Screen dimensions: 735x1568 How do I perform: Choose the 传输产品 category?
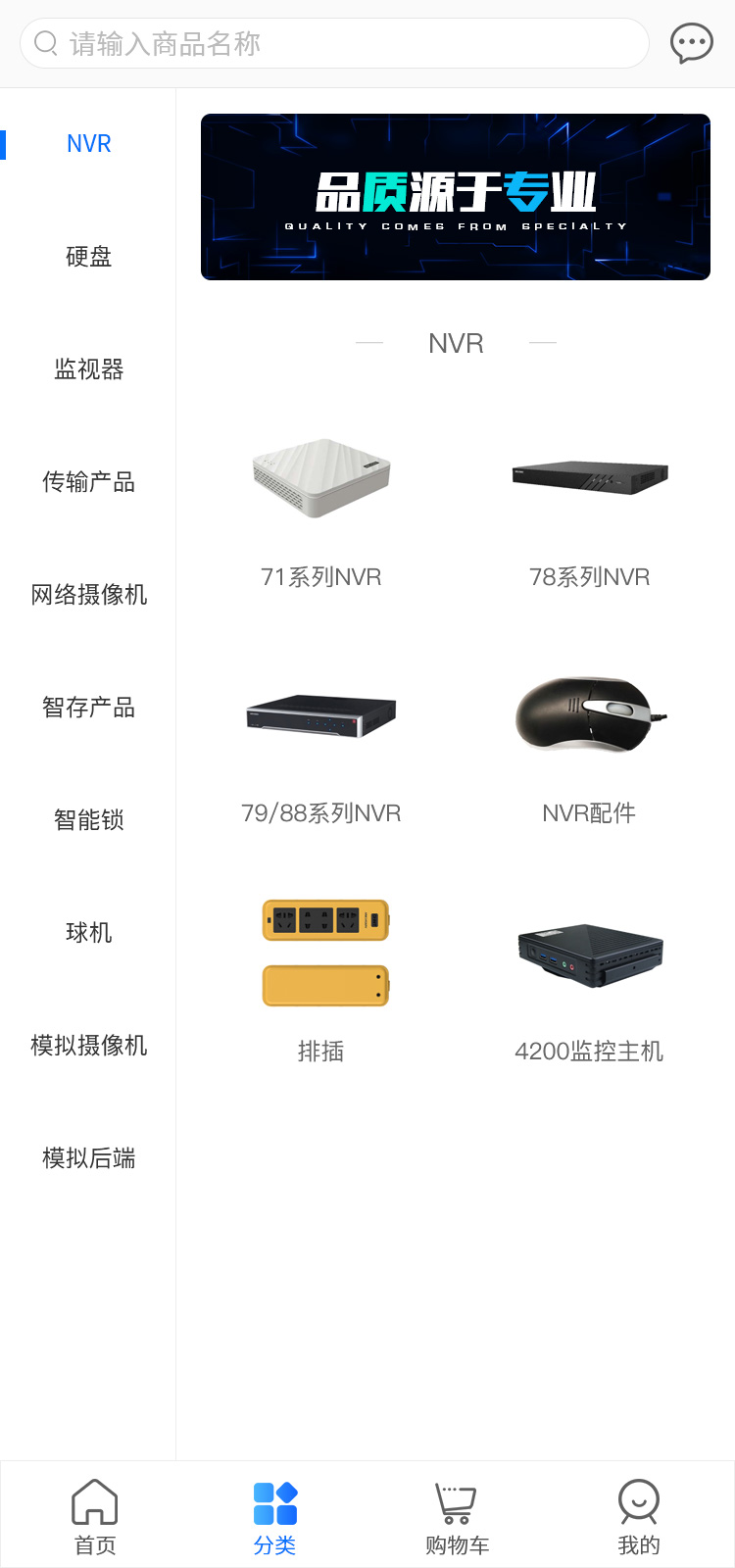coord(88,482)
